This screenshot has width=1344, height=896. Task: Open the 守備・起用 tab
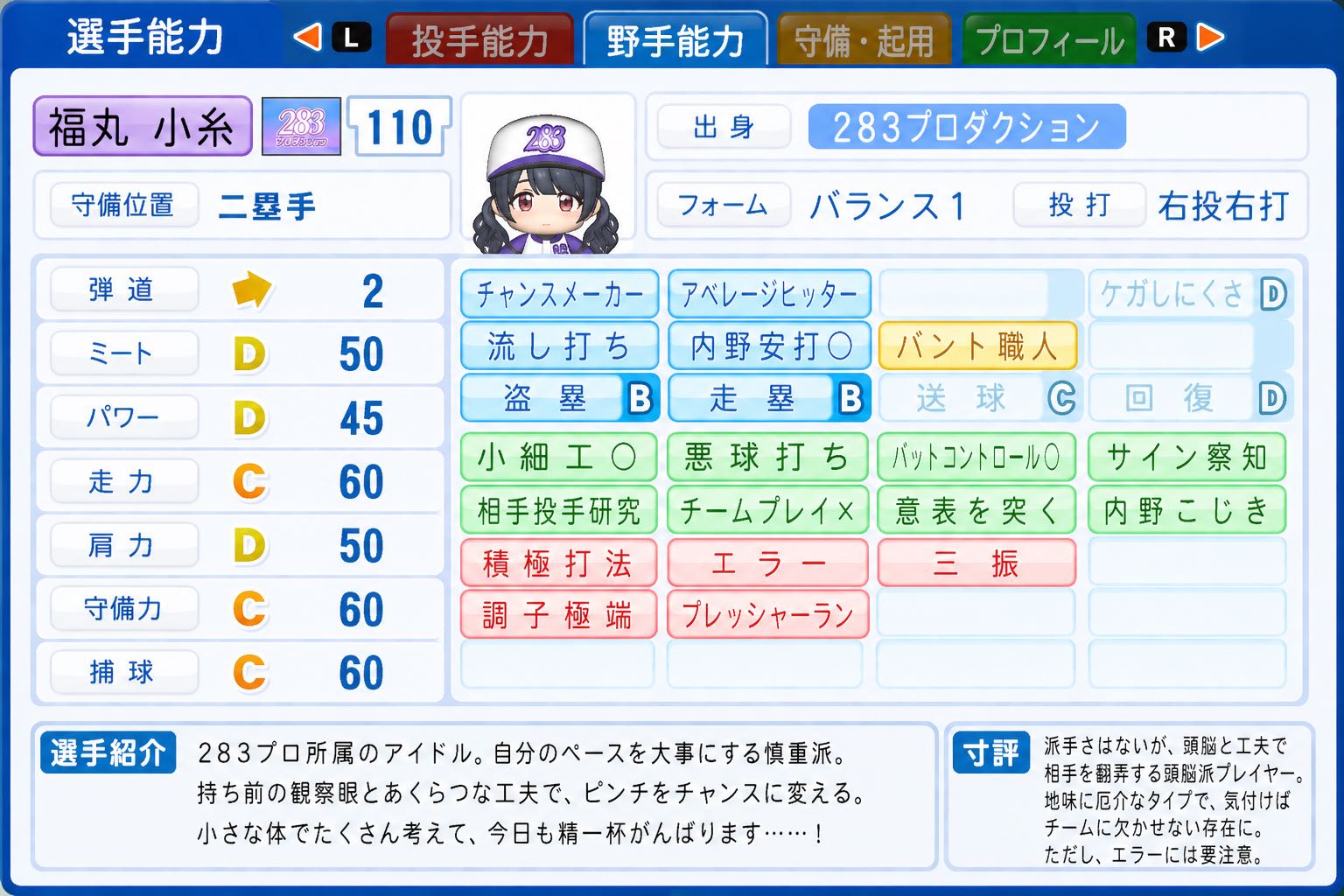coord(864,39)
